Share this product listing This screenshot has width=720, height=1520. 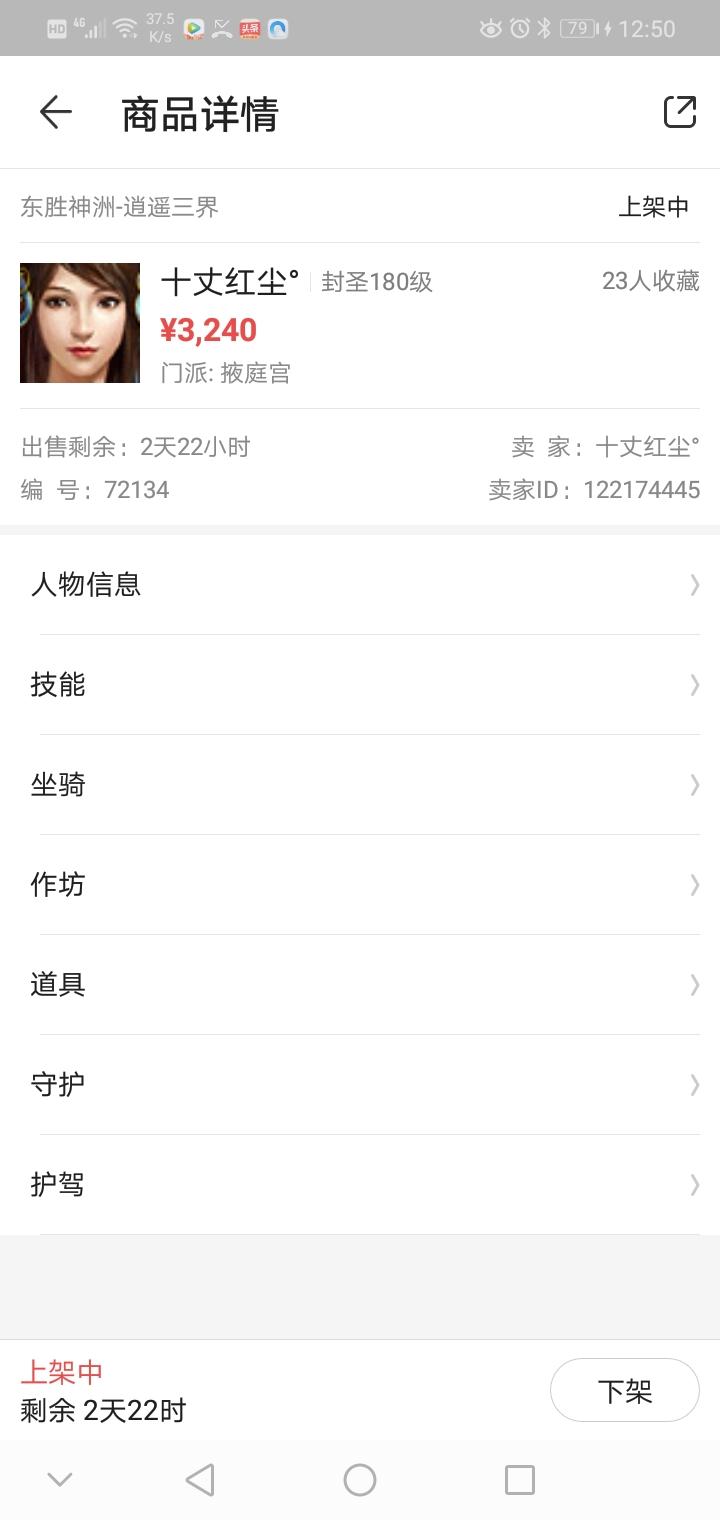pos(680,112)
